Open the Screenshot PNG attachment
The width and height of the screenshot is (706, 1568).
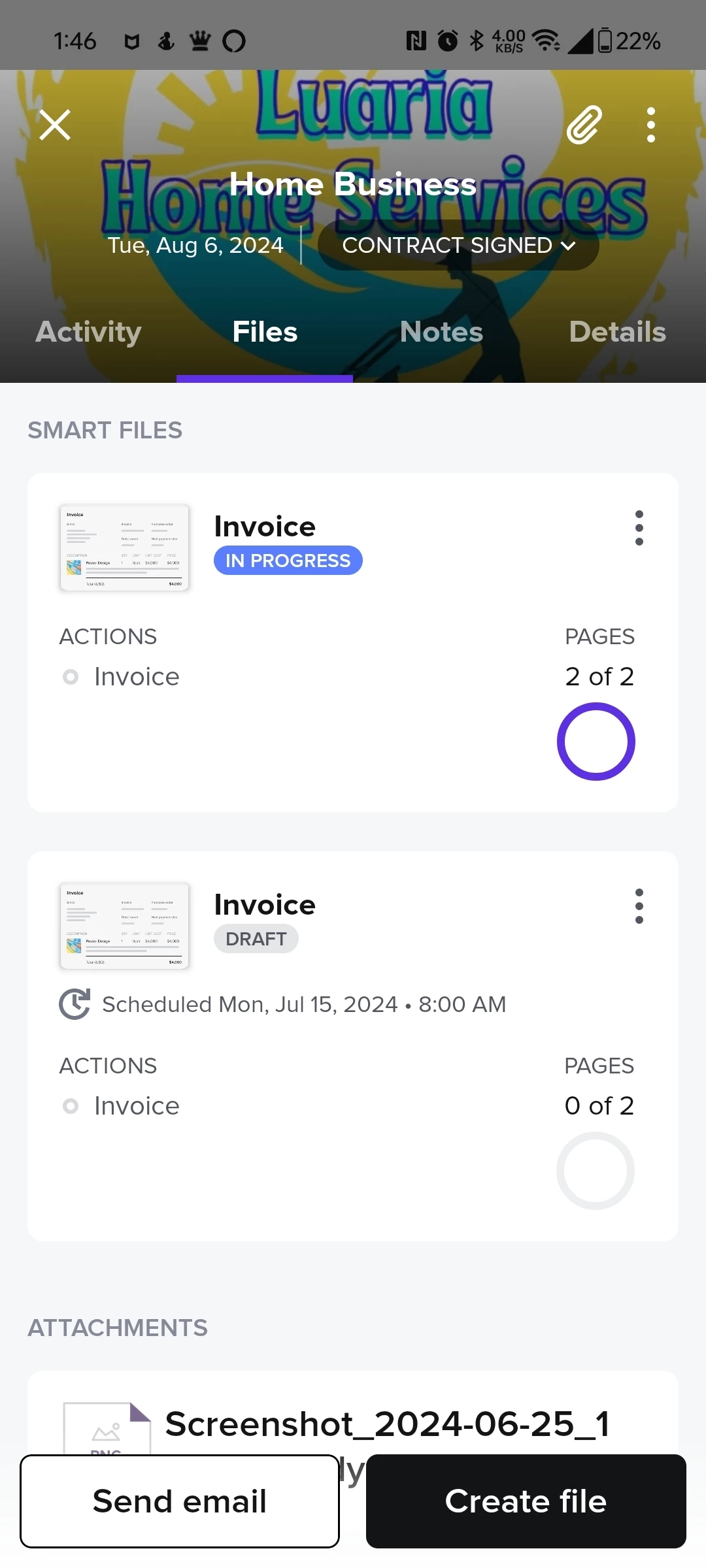387,1424
